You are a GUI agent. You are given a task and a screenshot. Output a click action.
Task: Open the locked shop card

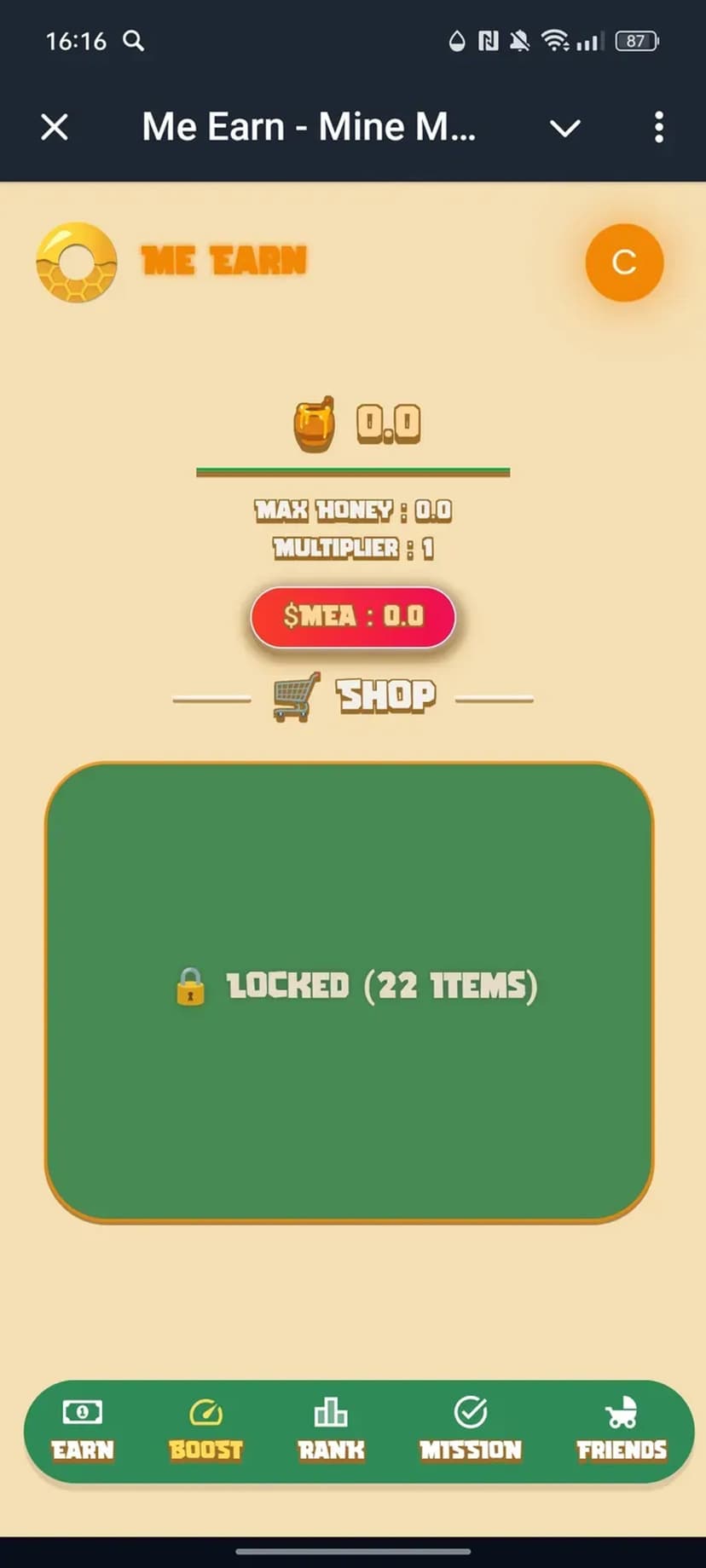click(350, 992)
